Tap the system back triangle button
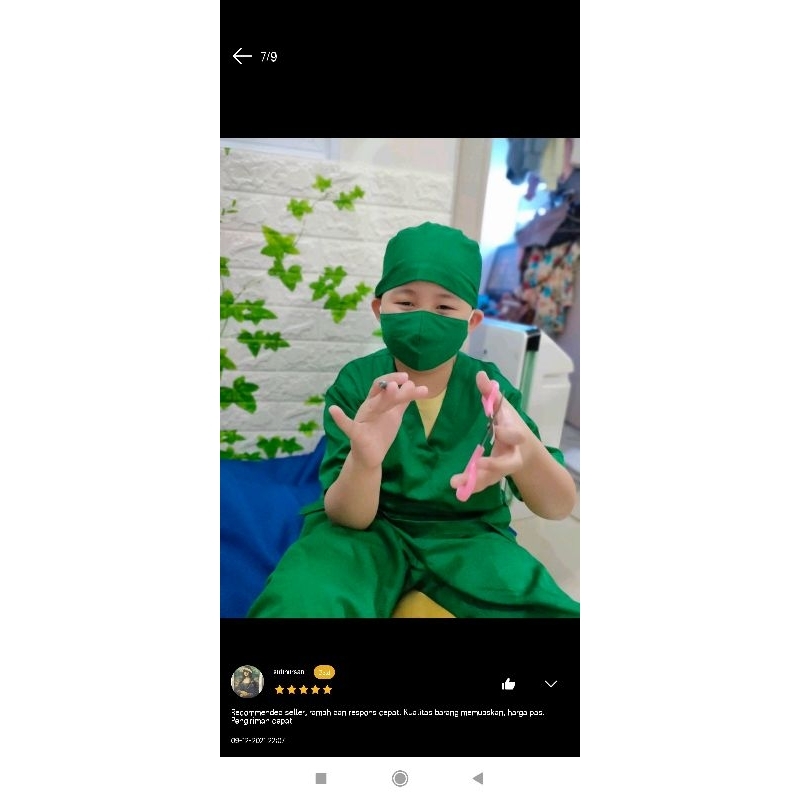 (x=478, y=778)
